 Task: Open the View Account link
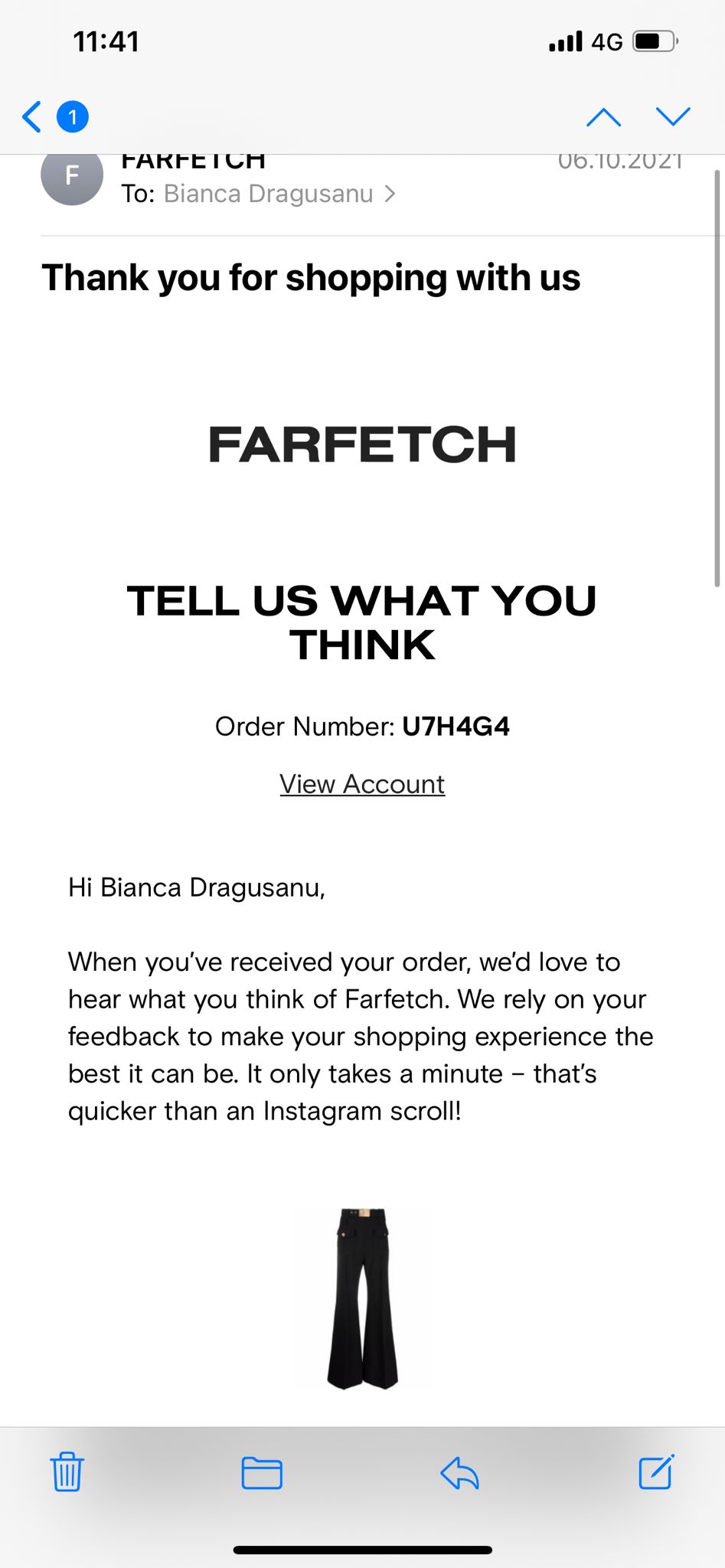tap(362, 784)
